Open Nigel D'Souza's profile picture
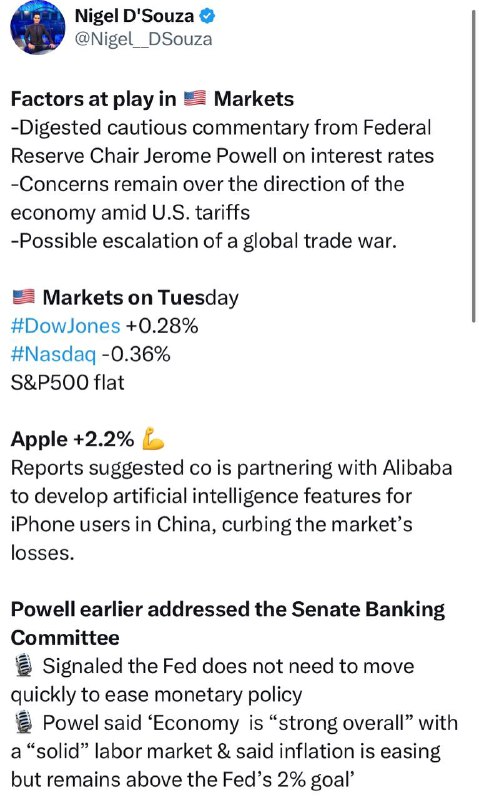The width and height of the screenshot is (479, 800). (37, 28)
